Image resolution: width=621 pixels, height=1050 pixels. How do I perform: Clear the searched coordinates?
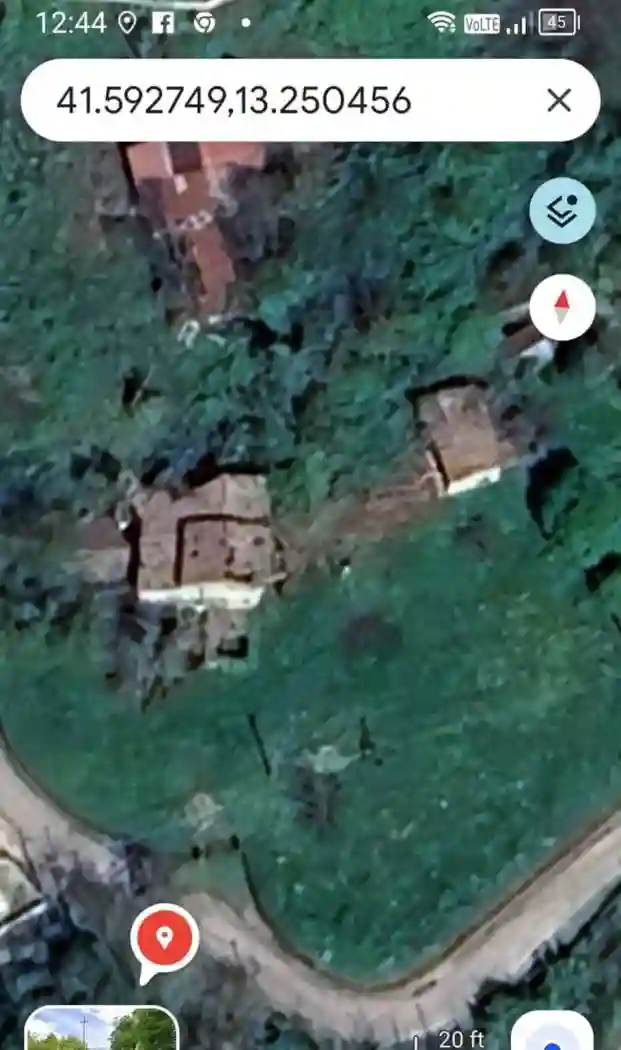coord(559,100)
